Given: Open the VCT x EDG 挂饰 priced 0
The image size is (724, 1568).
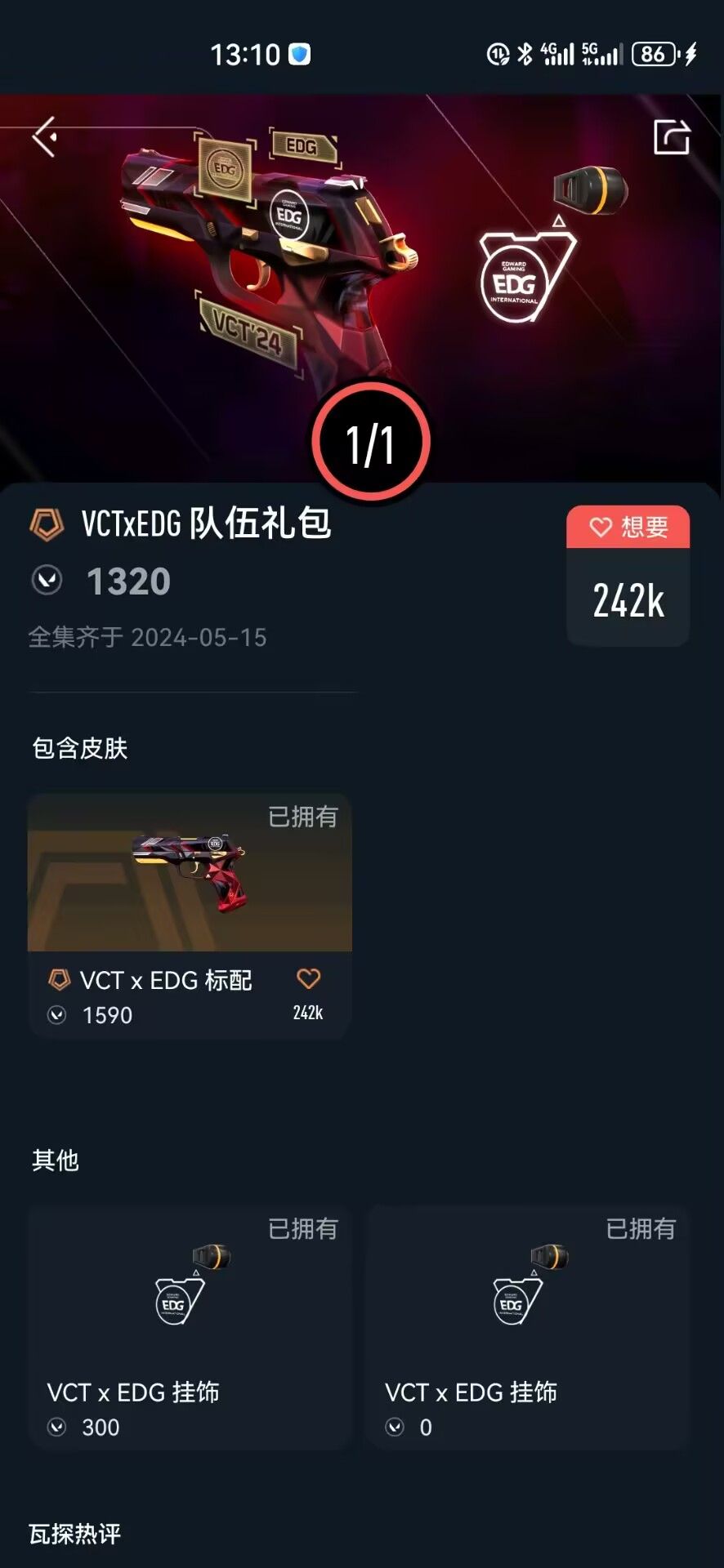Looking at the screenshot, I should click(527, 1326).
